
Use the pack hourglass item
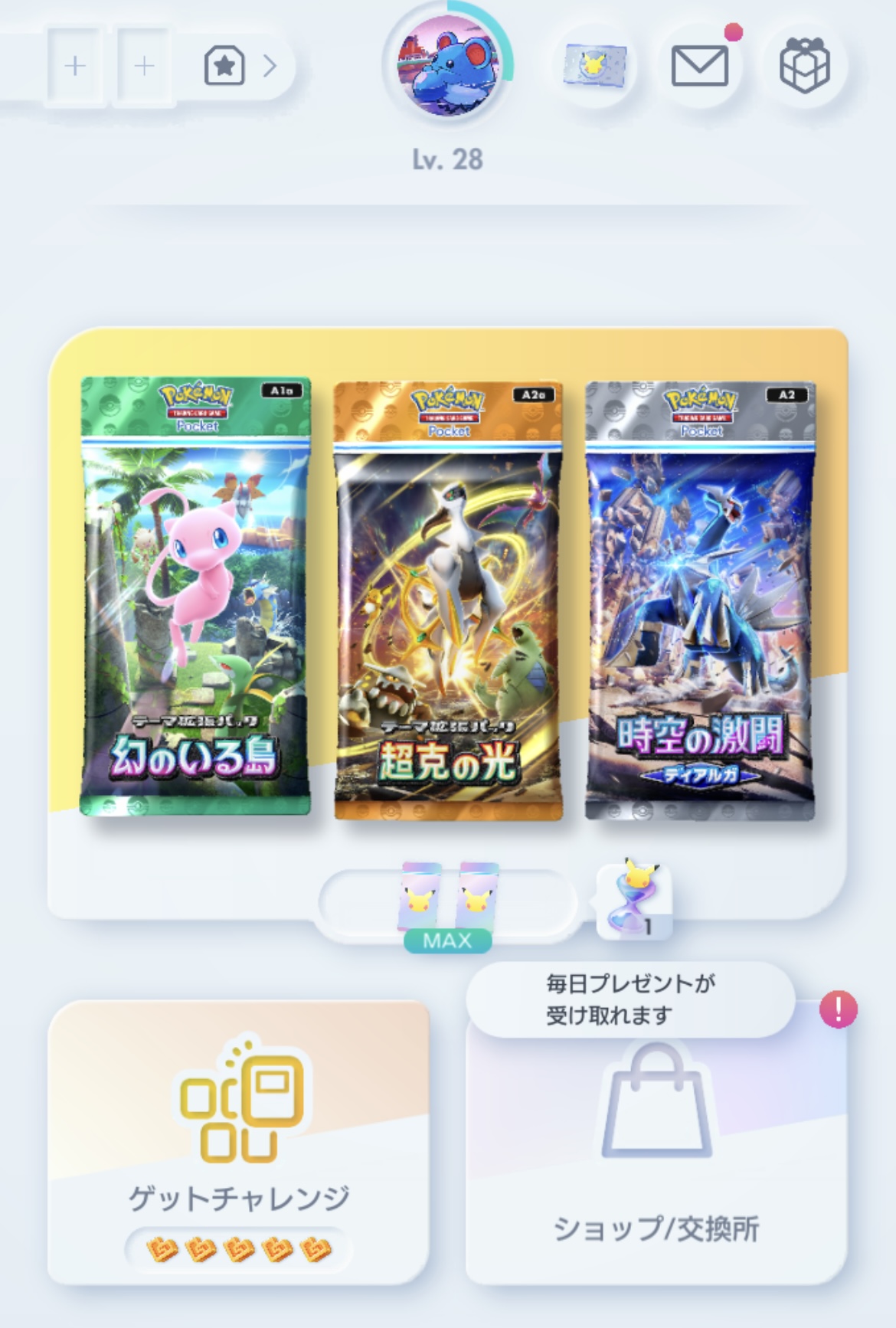[634, 899]
